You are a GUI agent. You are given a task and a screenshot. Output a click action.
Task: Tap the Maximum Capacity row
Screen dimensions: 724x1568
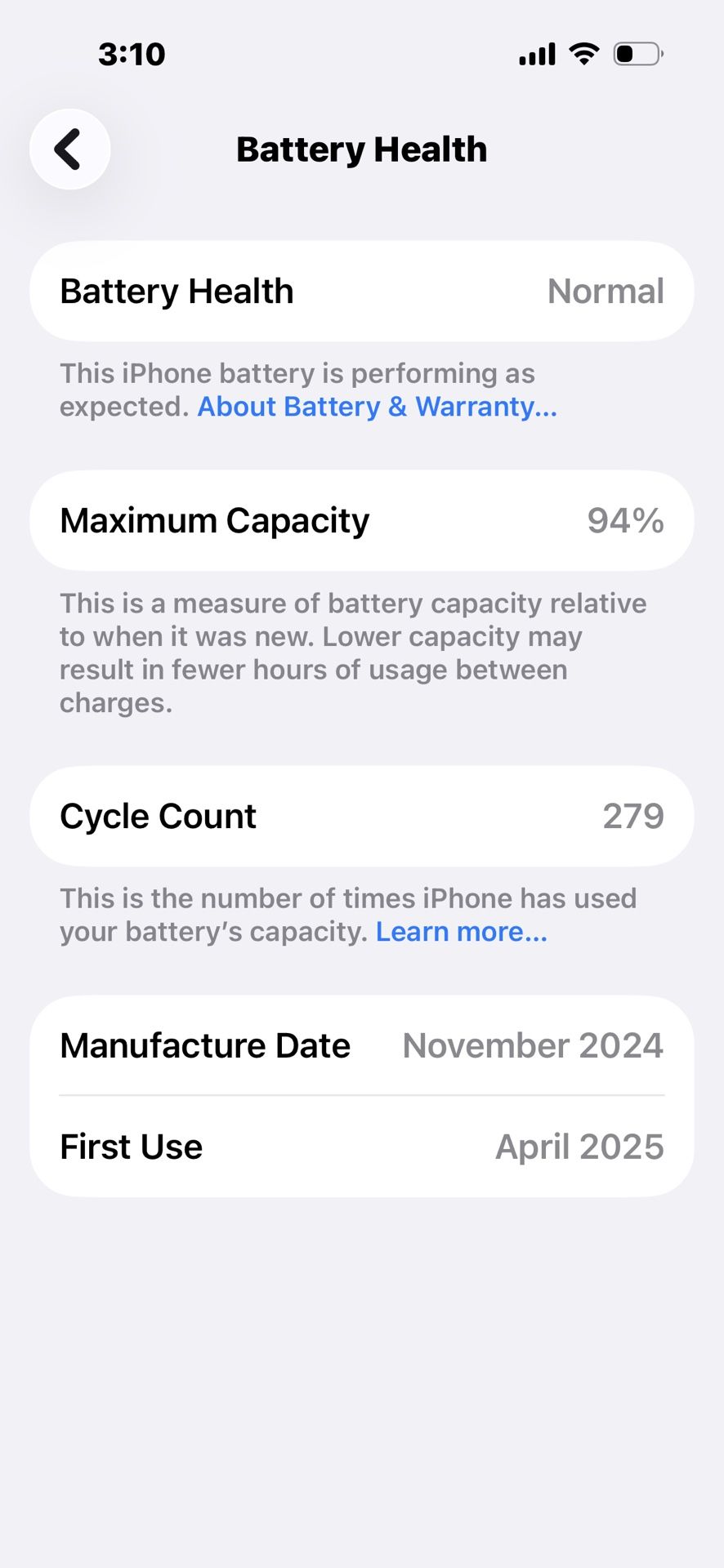coord(361,520)
